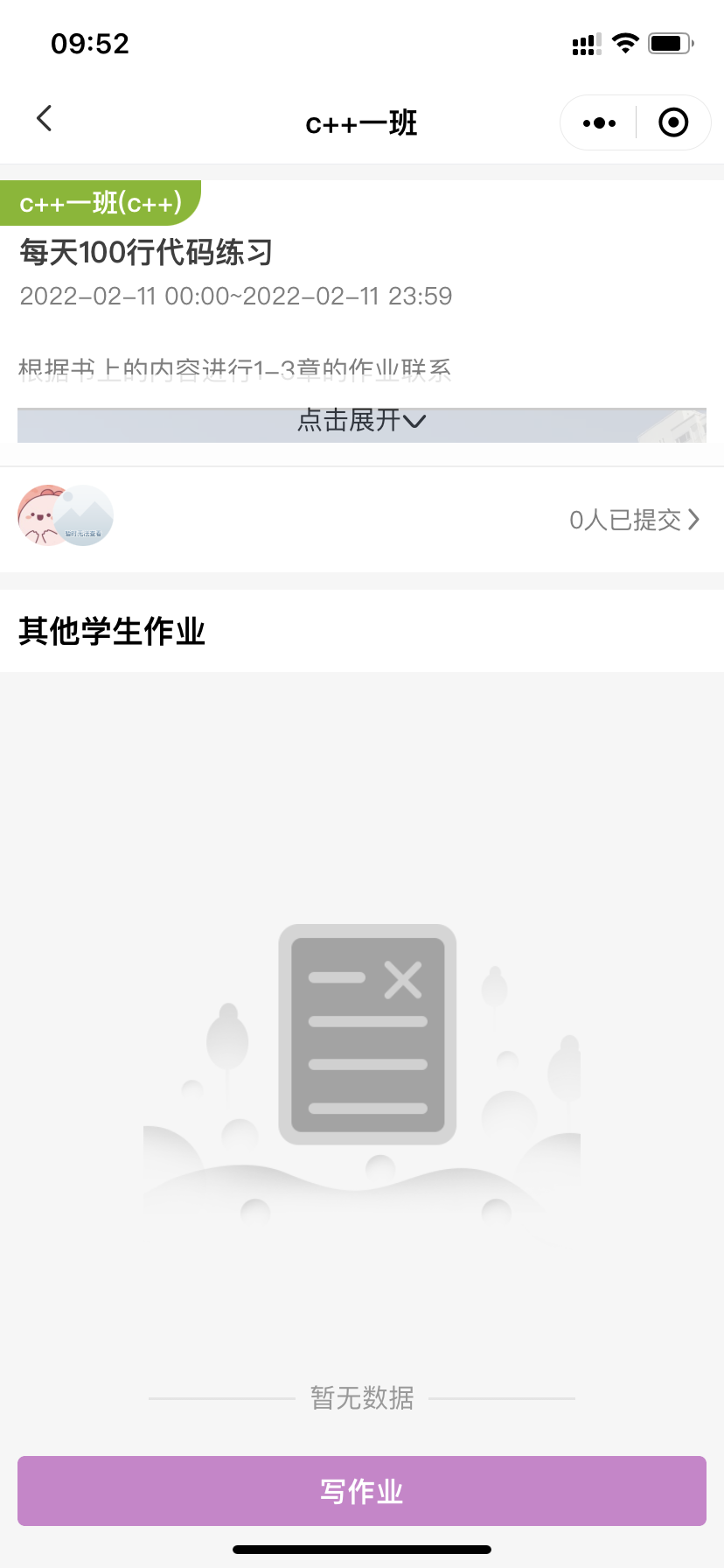Tap the 写作业 button
The height and width of the screenshot is (1568, 724).
[362, 1491]
